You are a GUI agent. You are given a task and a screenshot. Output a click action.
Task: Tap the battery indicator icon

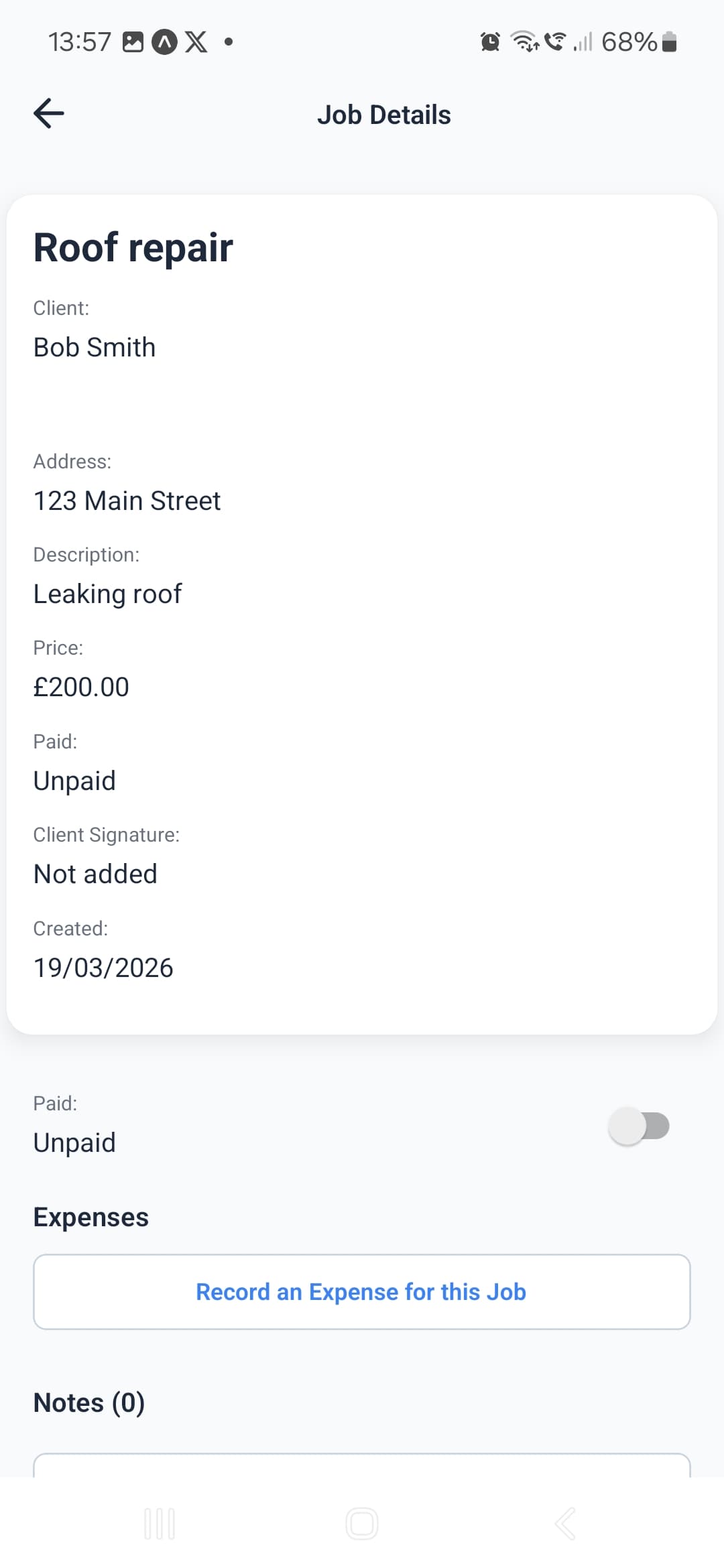tap(668, 42)
